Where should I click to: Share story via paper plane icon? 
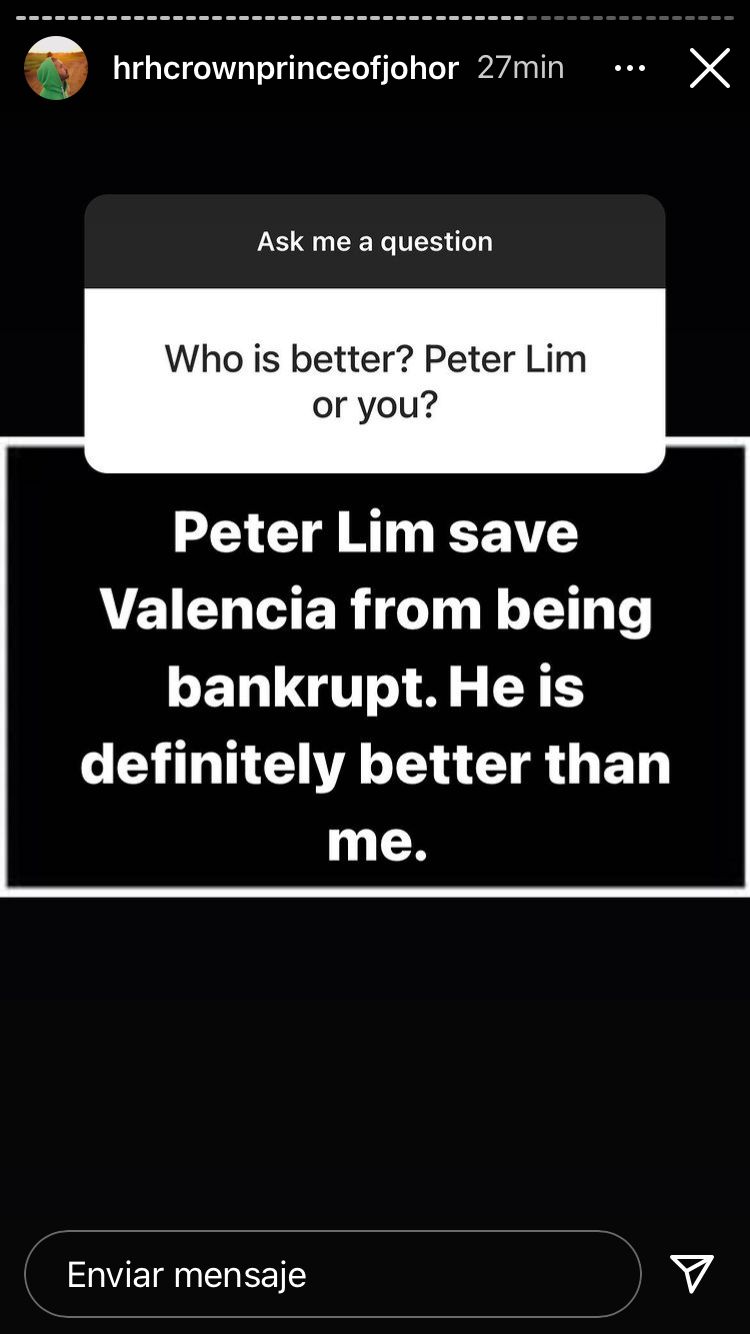click(692, 1273)
